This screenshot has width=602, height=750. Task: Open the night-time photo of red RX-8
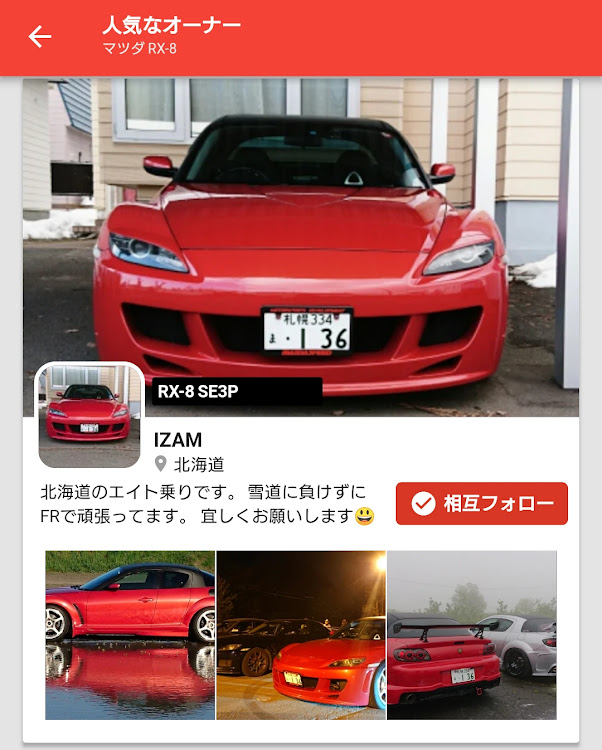click(x=301, y=635)
